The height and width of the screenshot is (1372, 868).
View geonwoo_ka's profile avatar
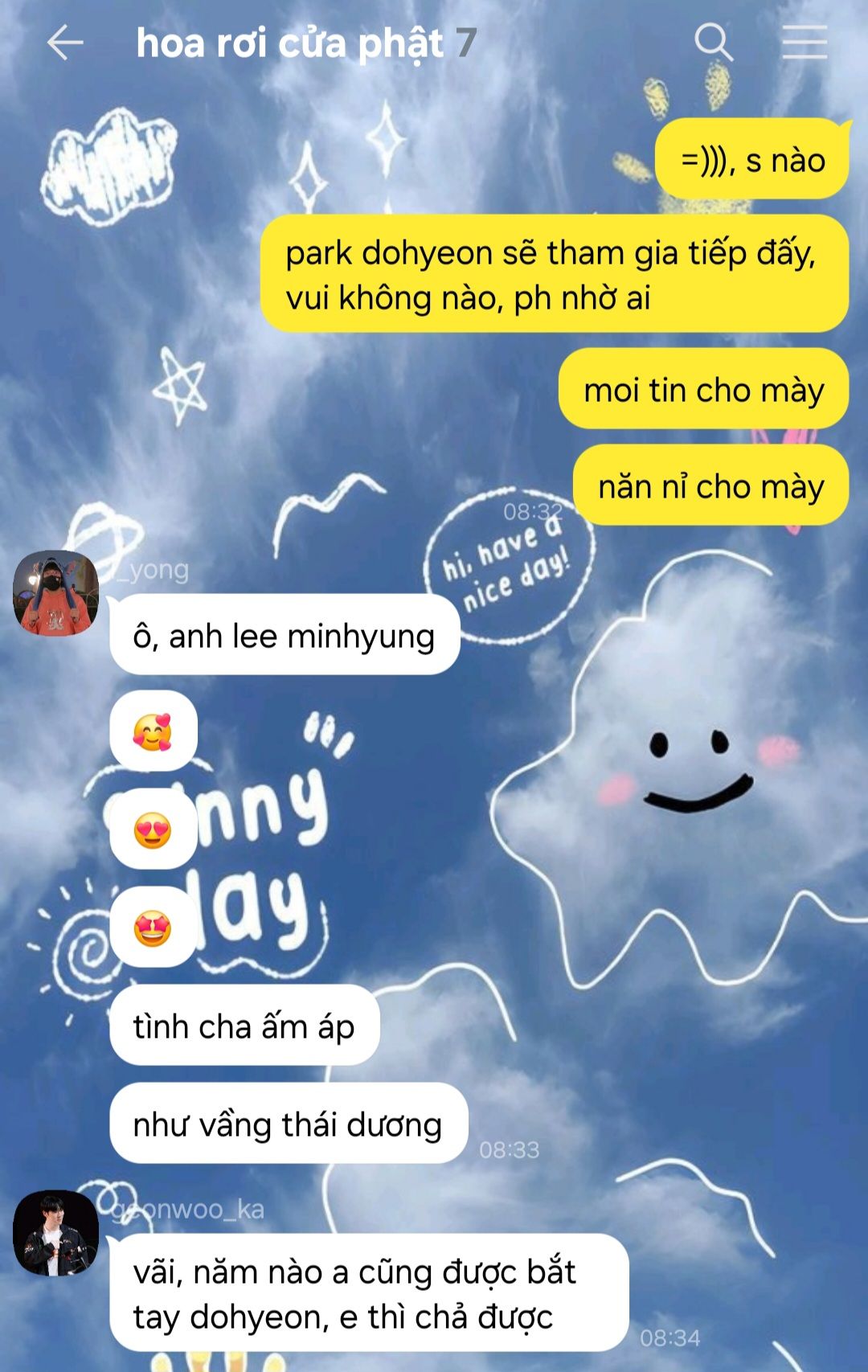(55, 1233)
